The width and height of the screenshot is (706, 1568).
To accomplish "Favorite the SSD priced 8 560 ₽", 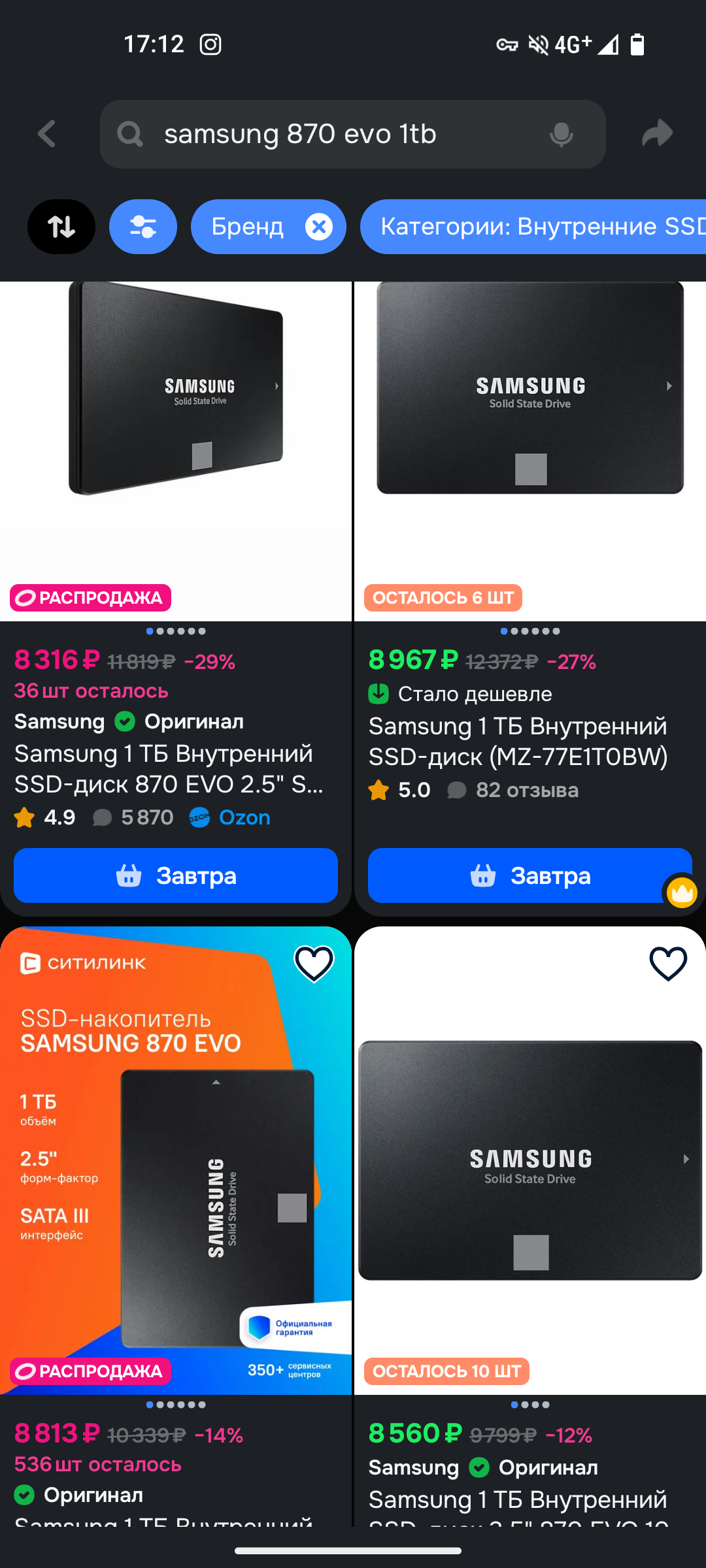I will (x=668, y=964).
